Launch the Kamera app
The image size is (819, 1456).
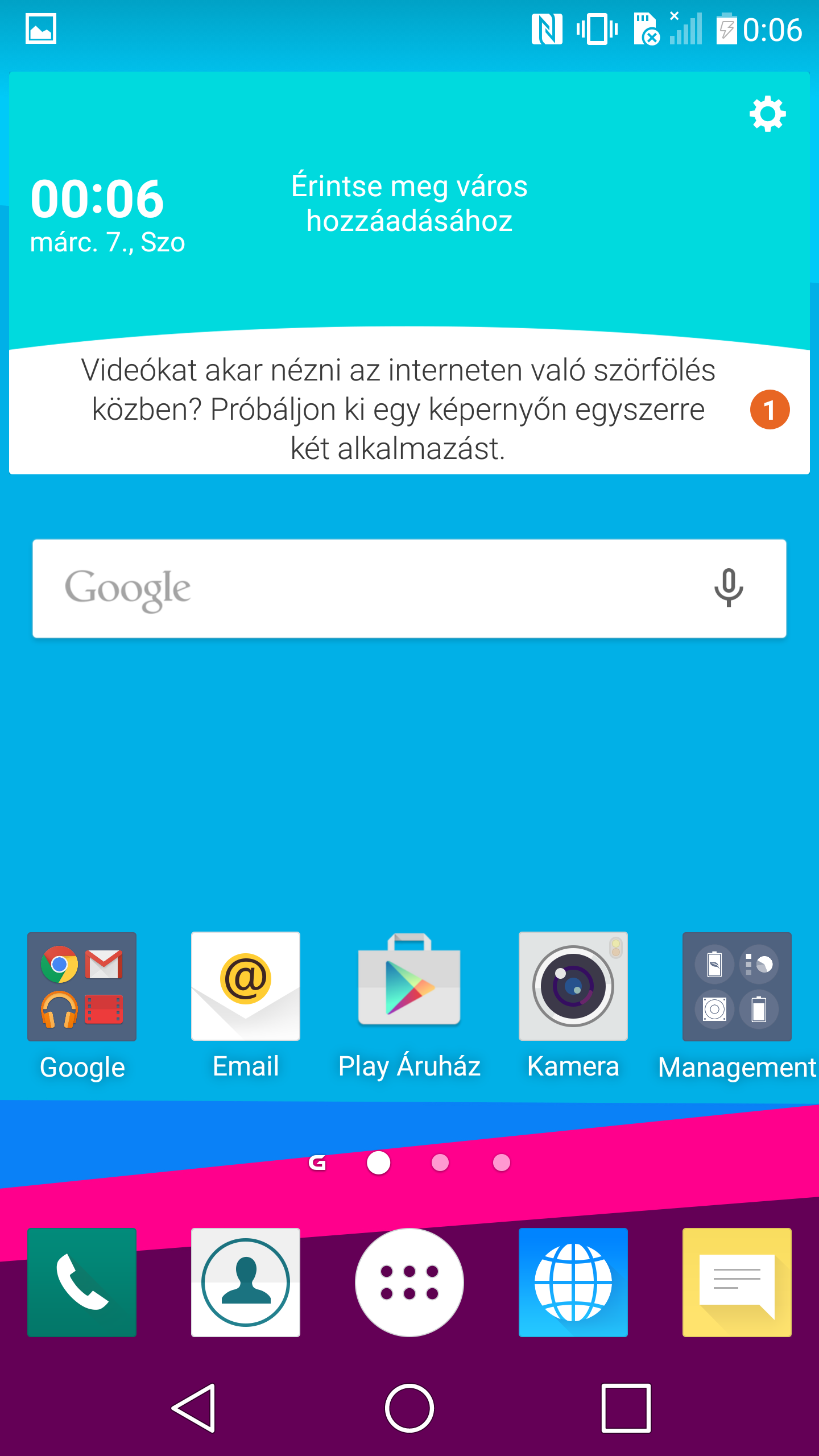pyautogui.click(x=573, y=987)
